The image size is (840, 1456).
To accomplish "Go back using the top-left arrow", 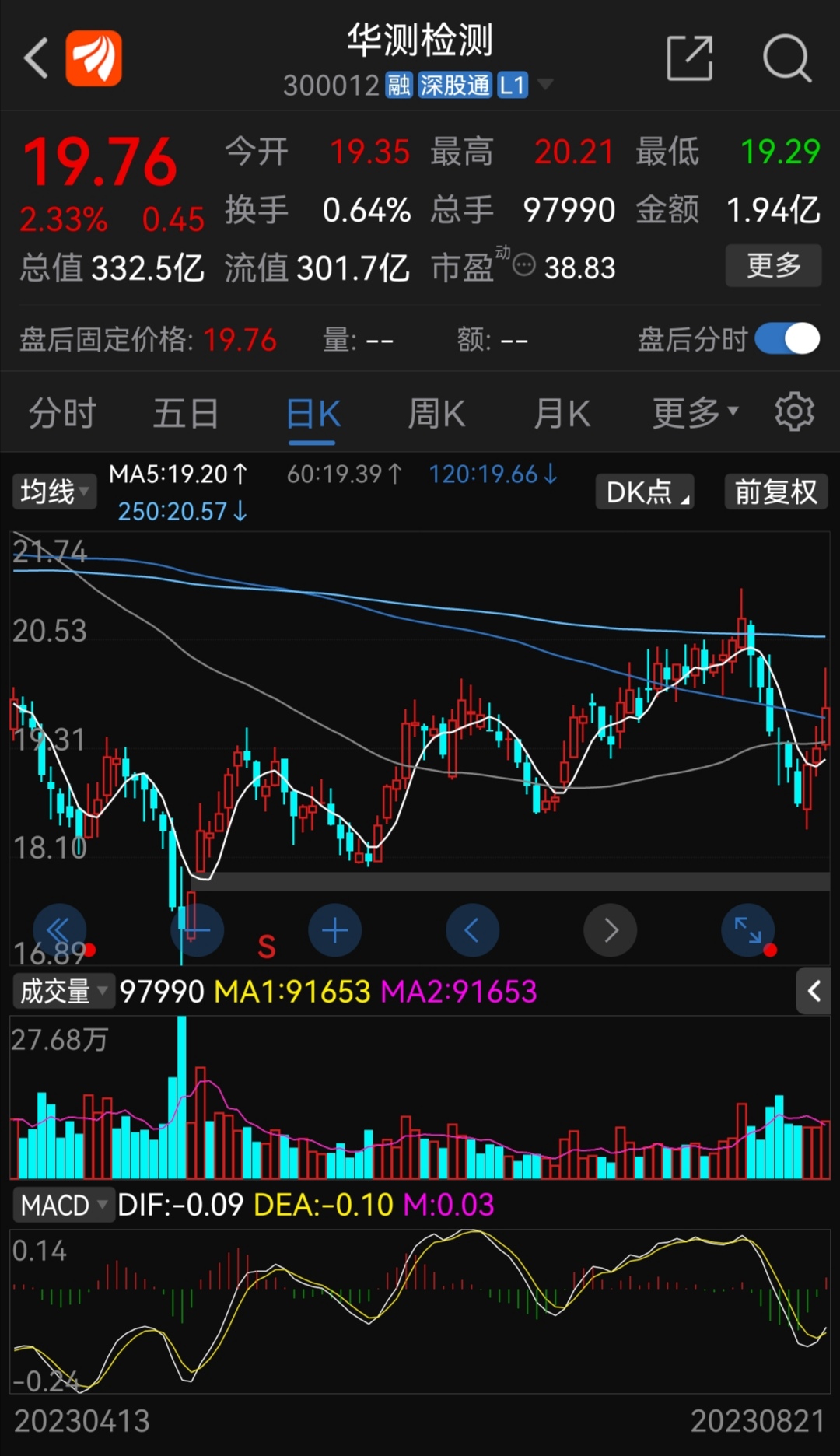I will [x=37, y=58].
